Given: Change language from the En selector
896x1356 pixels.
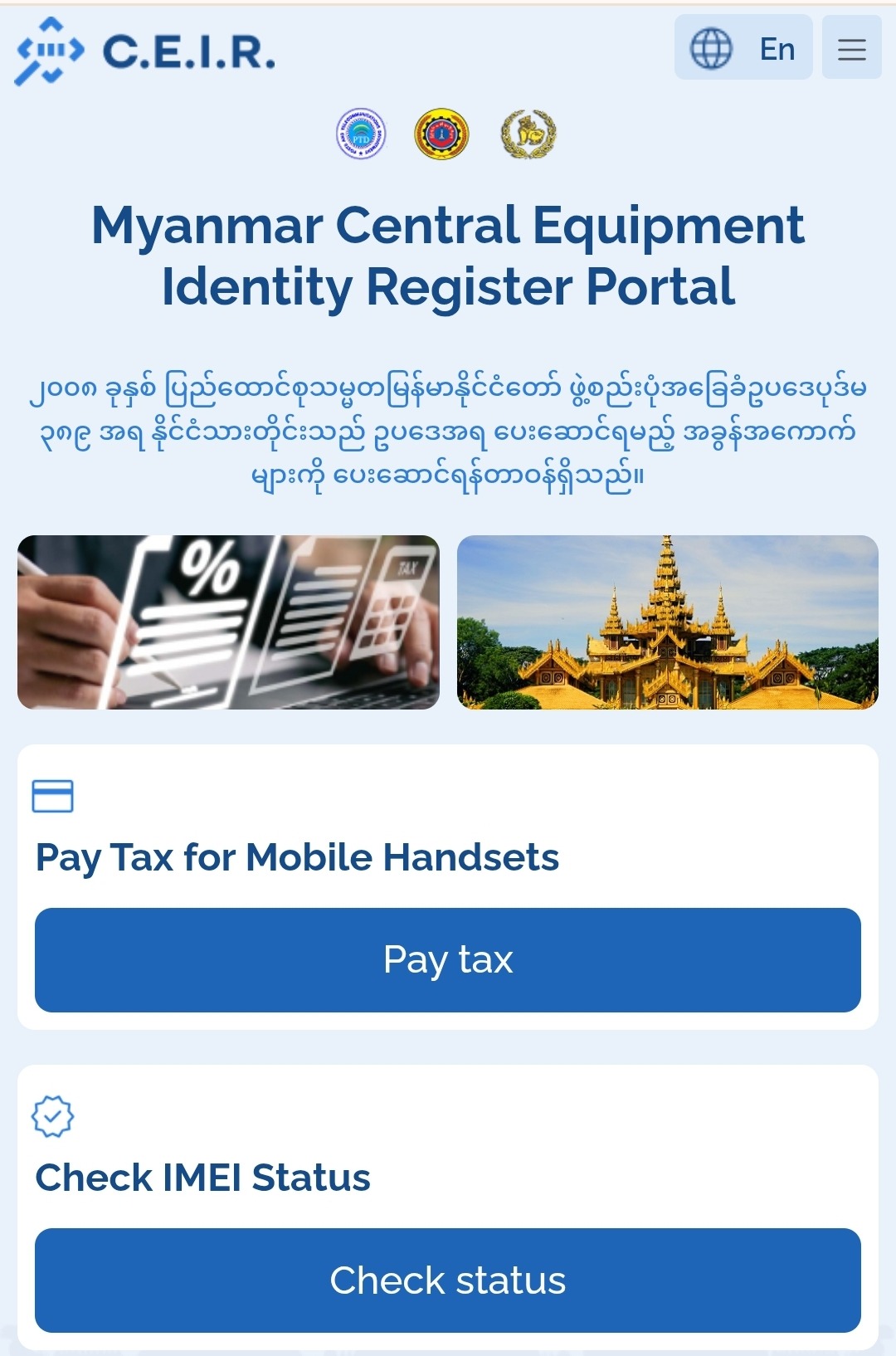Looking at the screenshot, I should 743,48.
